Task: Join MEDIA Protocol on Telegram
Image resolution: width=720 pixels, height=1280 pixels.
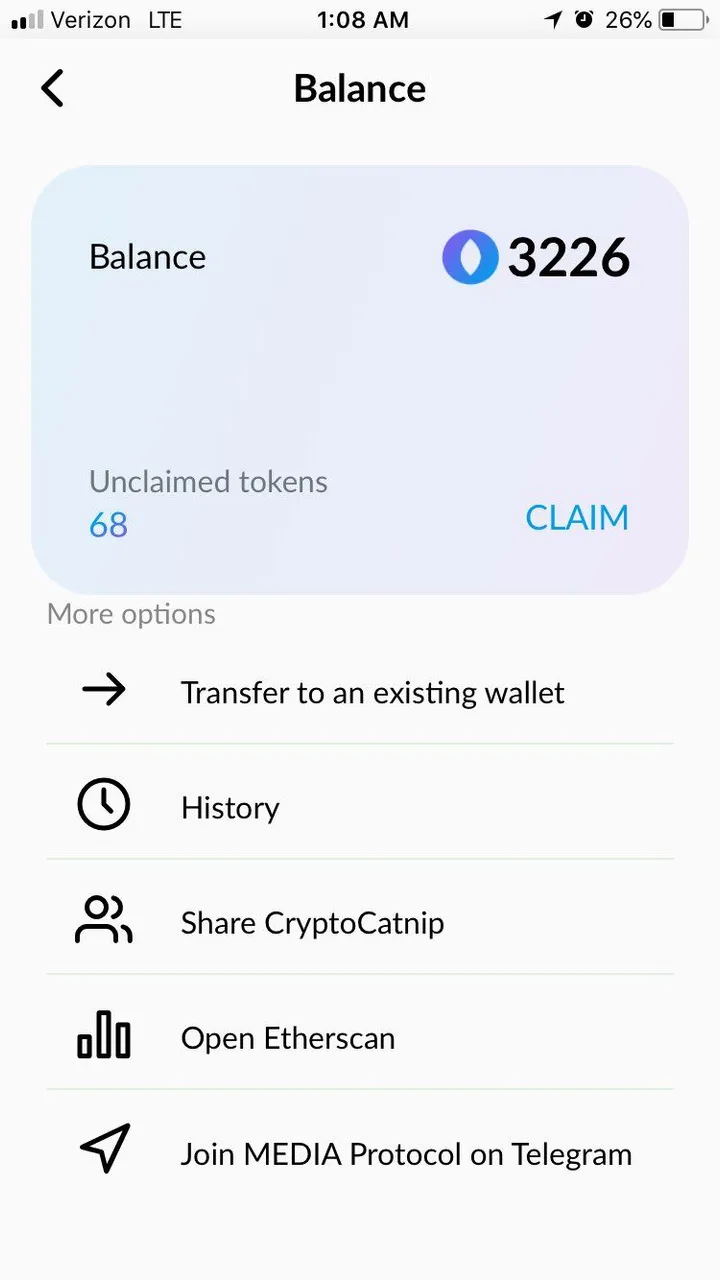Action: tap(405, 1154)
